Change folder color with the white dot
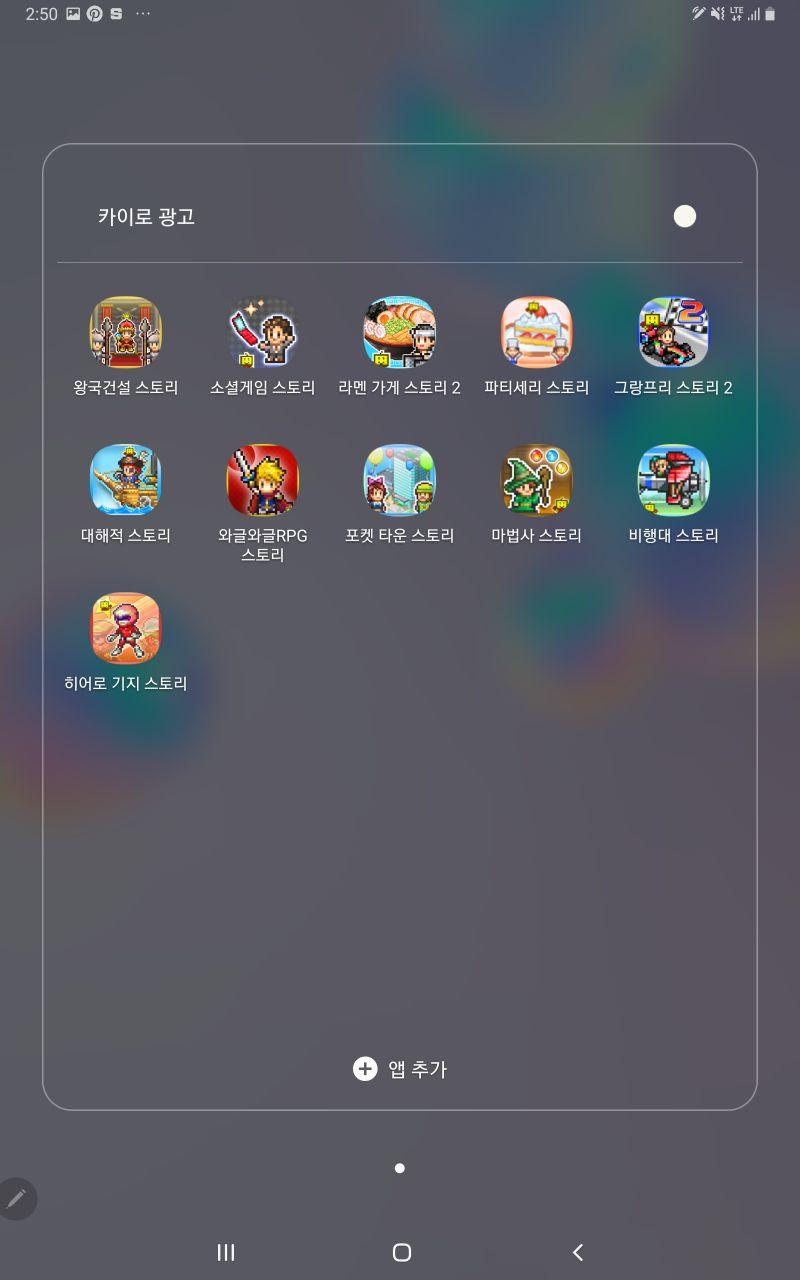800x1280 pixels. click(x=684, y=216)
